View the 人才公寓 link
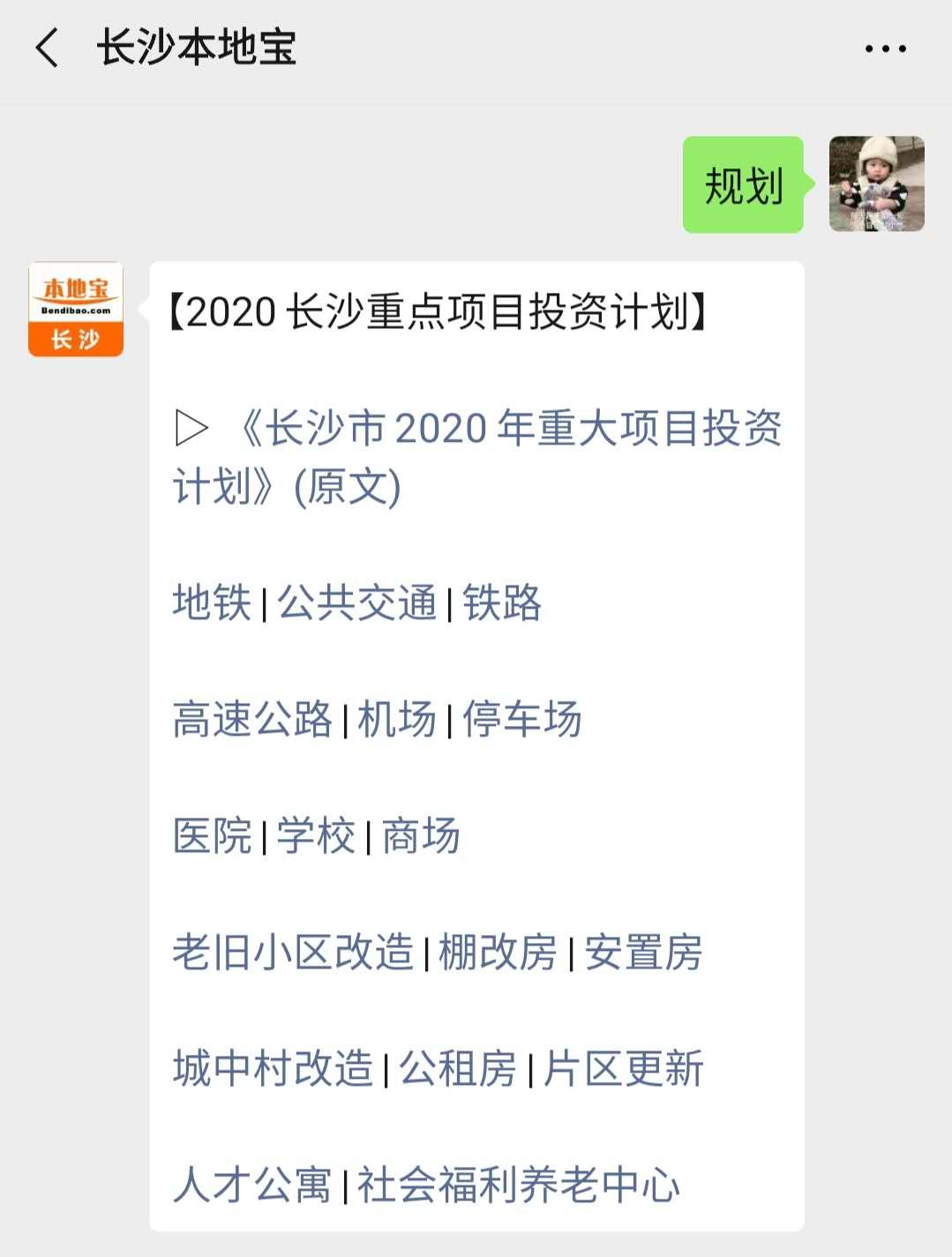Viewport: 952px width, 1257px height. [252, 1186]
